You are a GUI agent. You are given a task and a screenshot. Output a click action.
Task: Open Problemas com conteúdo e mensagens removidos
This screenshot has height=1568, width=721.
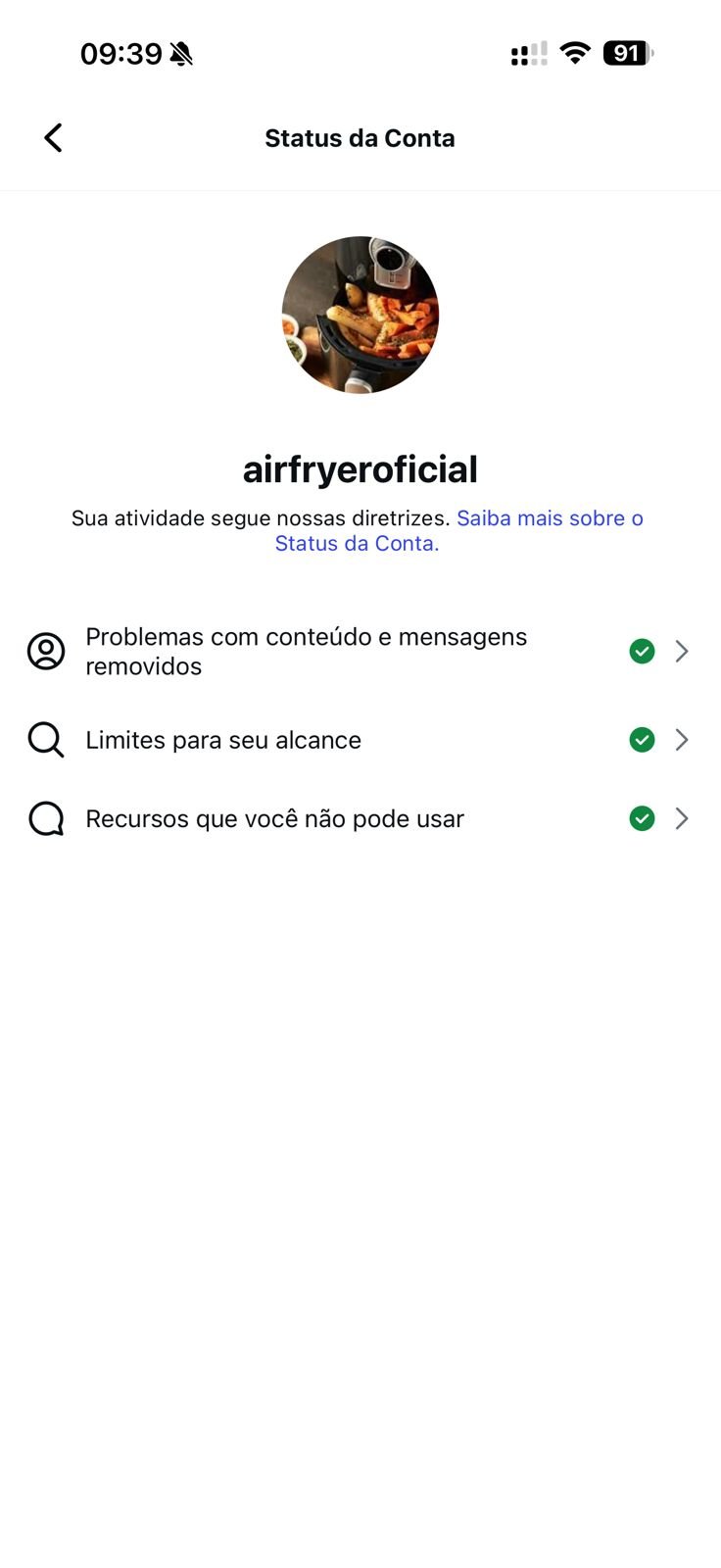click(359, 652)
